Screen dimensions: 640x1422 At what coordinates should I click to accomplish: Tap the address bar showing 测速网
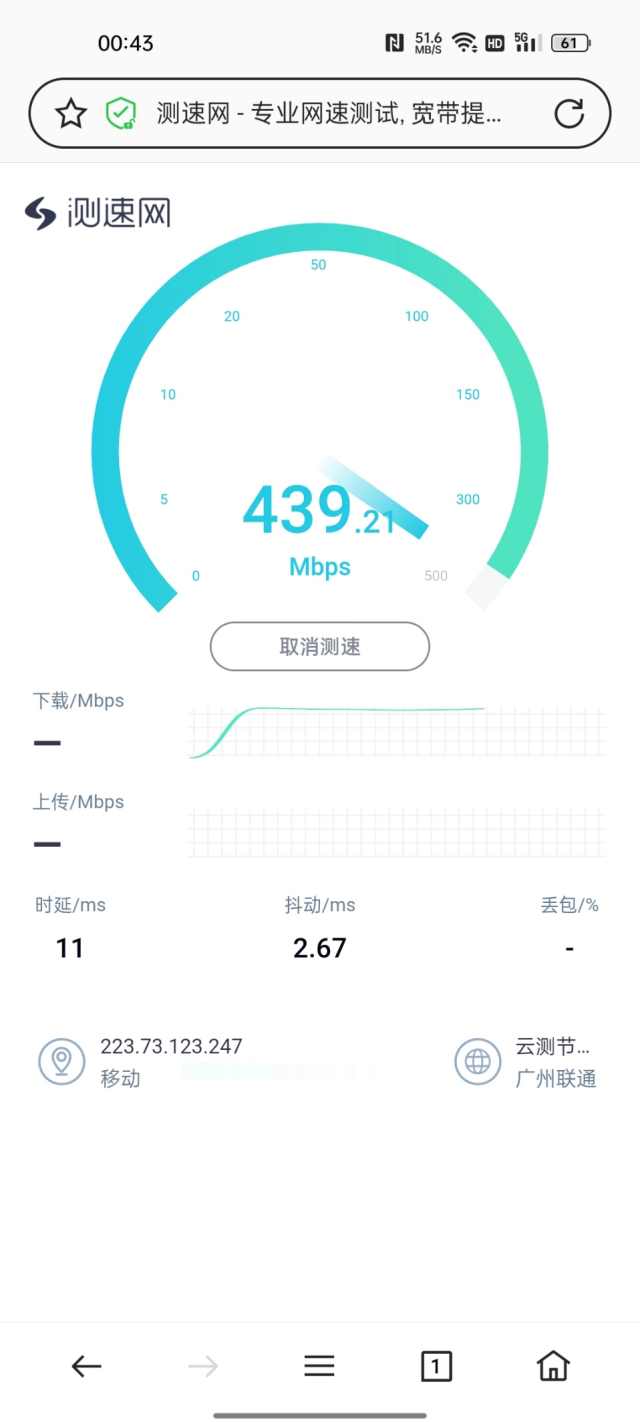(330, 113)
